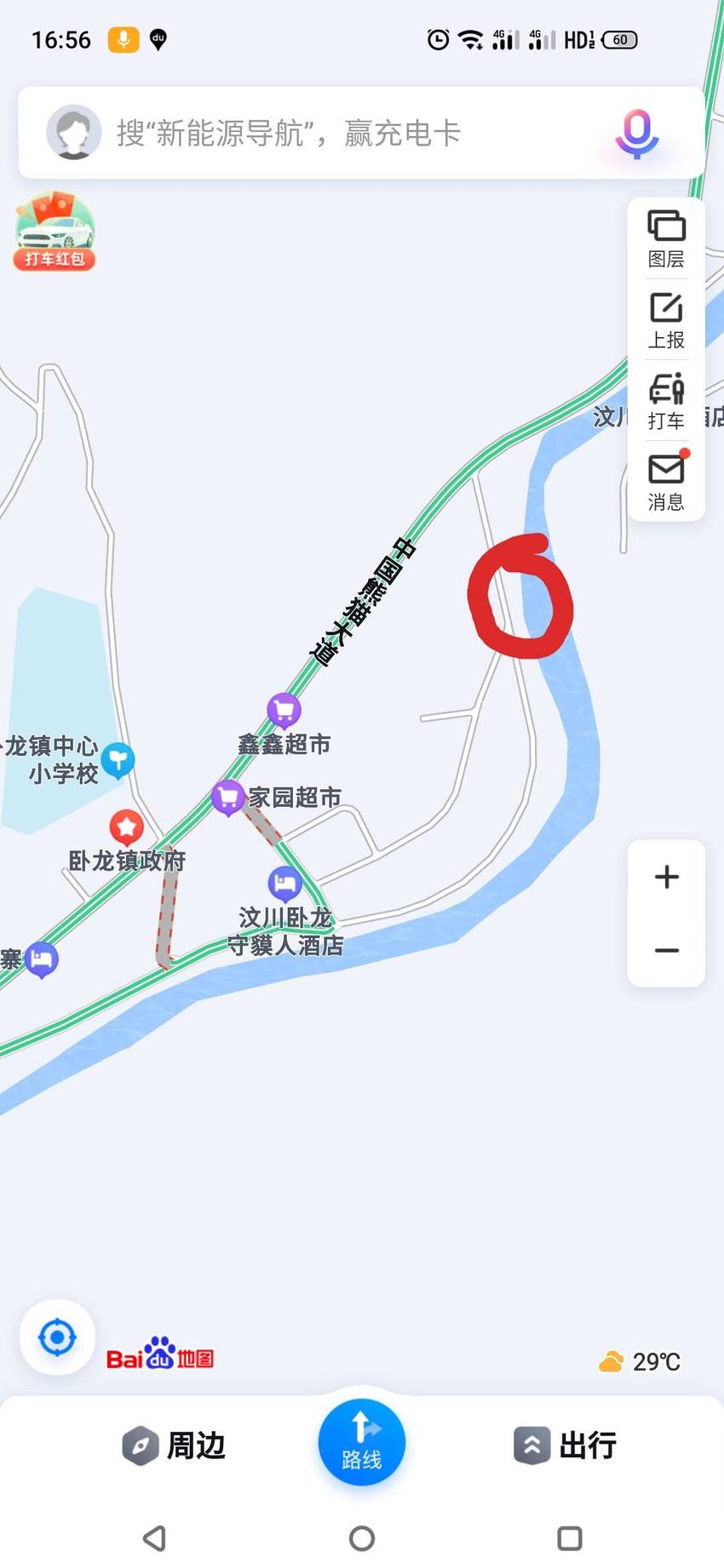This screenshot has height=1568, width=724.
Task: Start voice search with the microphone
Action: coord(637,134)
